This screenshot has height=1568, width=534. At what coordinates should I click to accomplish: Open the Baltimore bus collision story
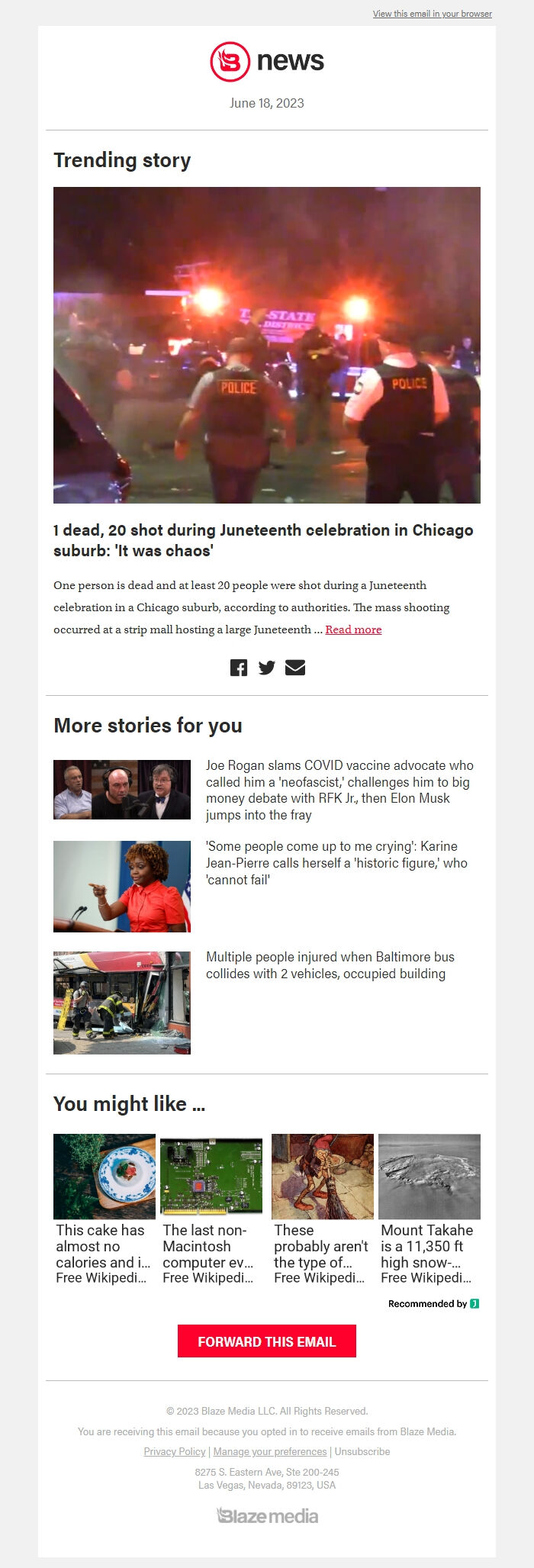click(x=330, y=965)
